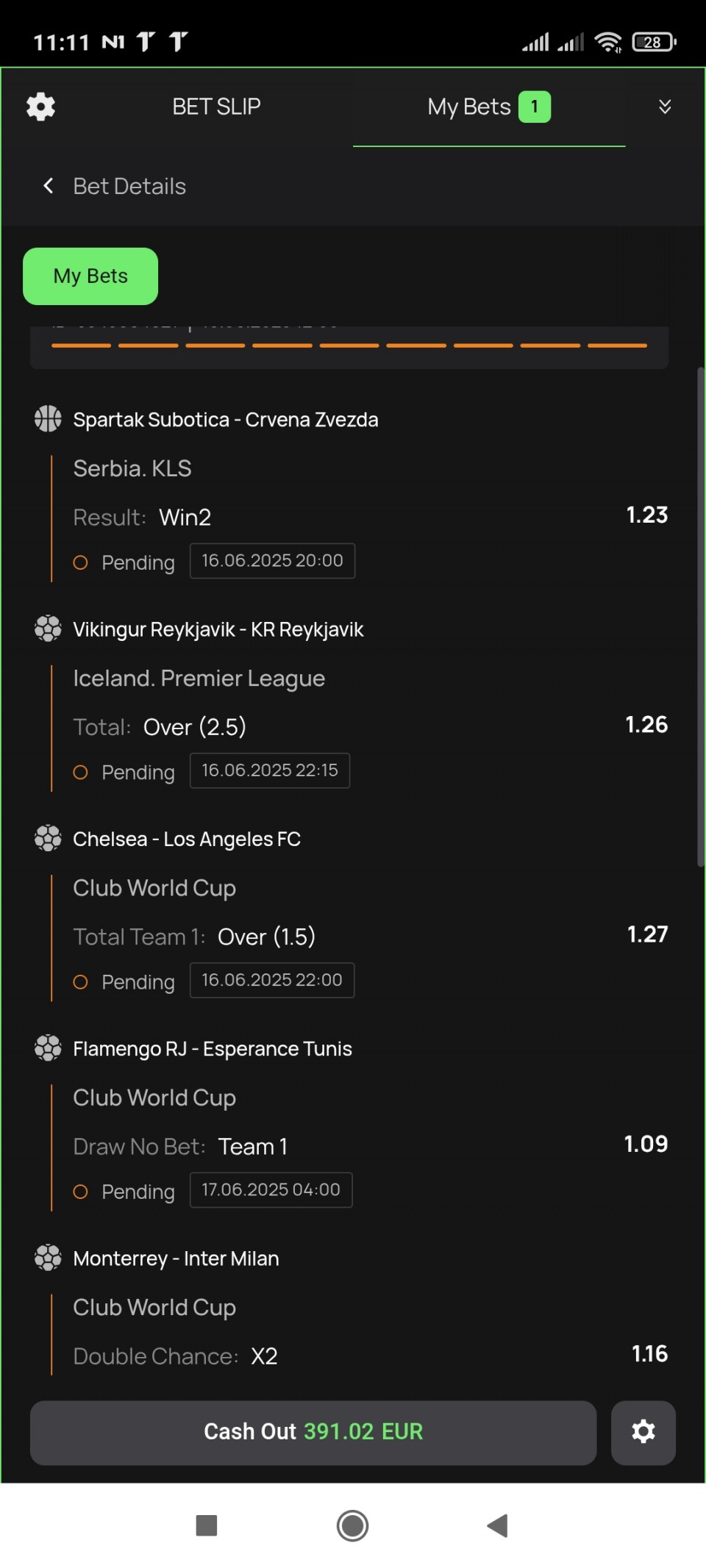706x1568 pixels.
Task: Select the My Bets top tab
Action: click(489, 107)
